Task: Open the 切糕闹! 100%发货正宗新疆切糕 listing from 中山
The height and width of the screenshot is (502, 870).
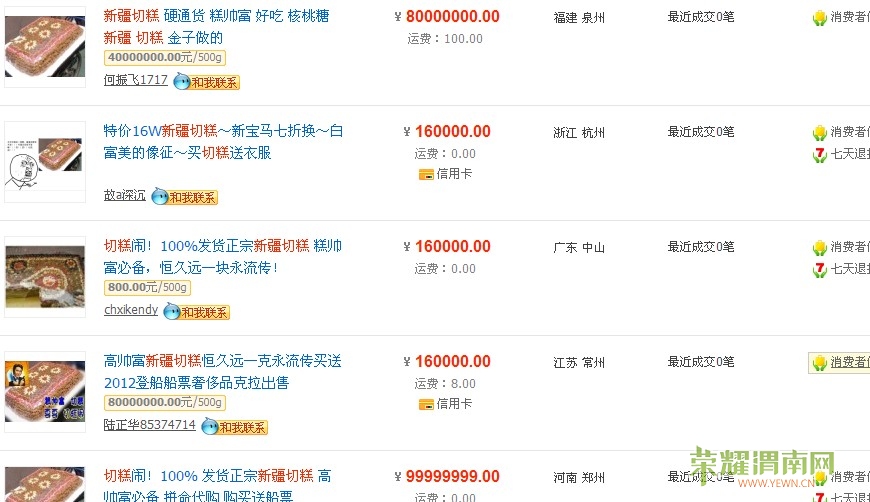Action: point(223,246)
